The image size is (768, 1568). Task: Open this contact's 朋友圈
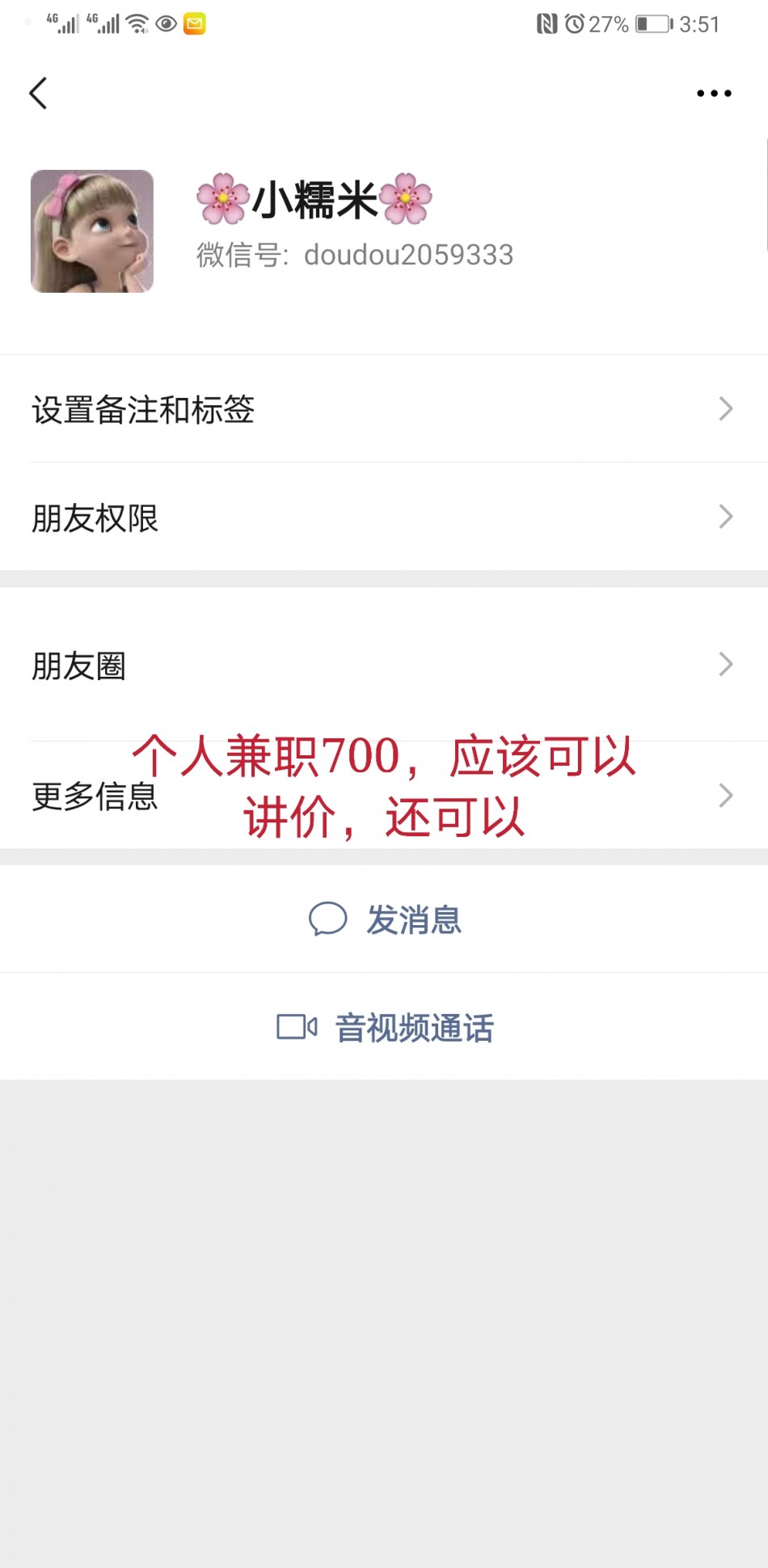384,666
